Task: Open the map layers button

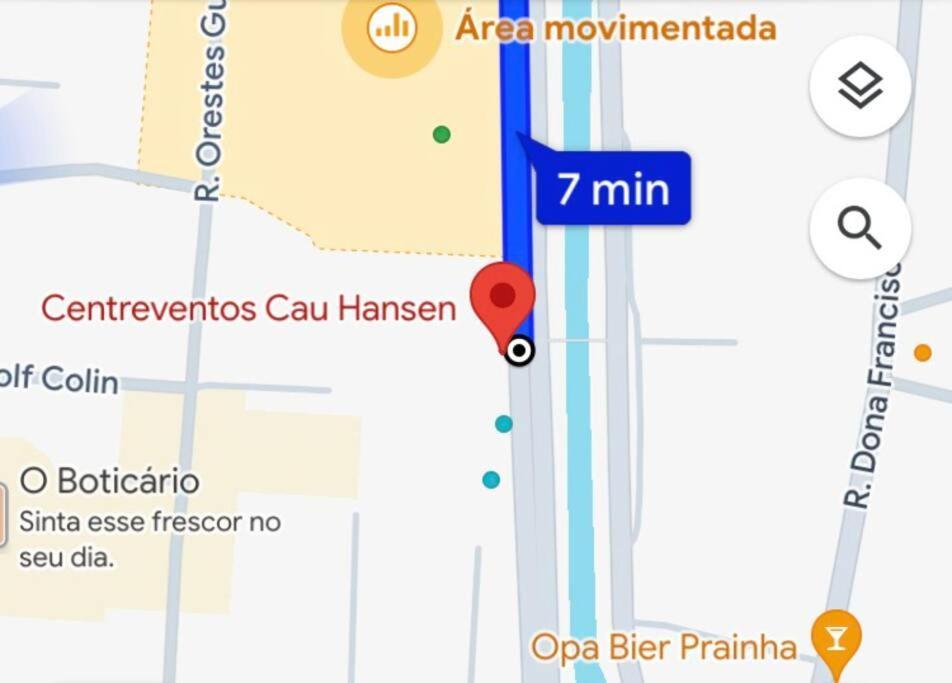Action: click(x=859, y=87)
